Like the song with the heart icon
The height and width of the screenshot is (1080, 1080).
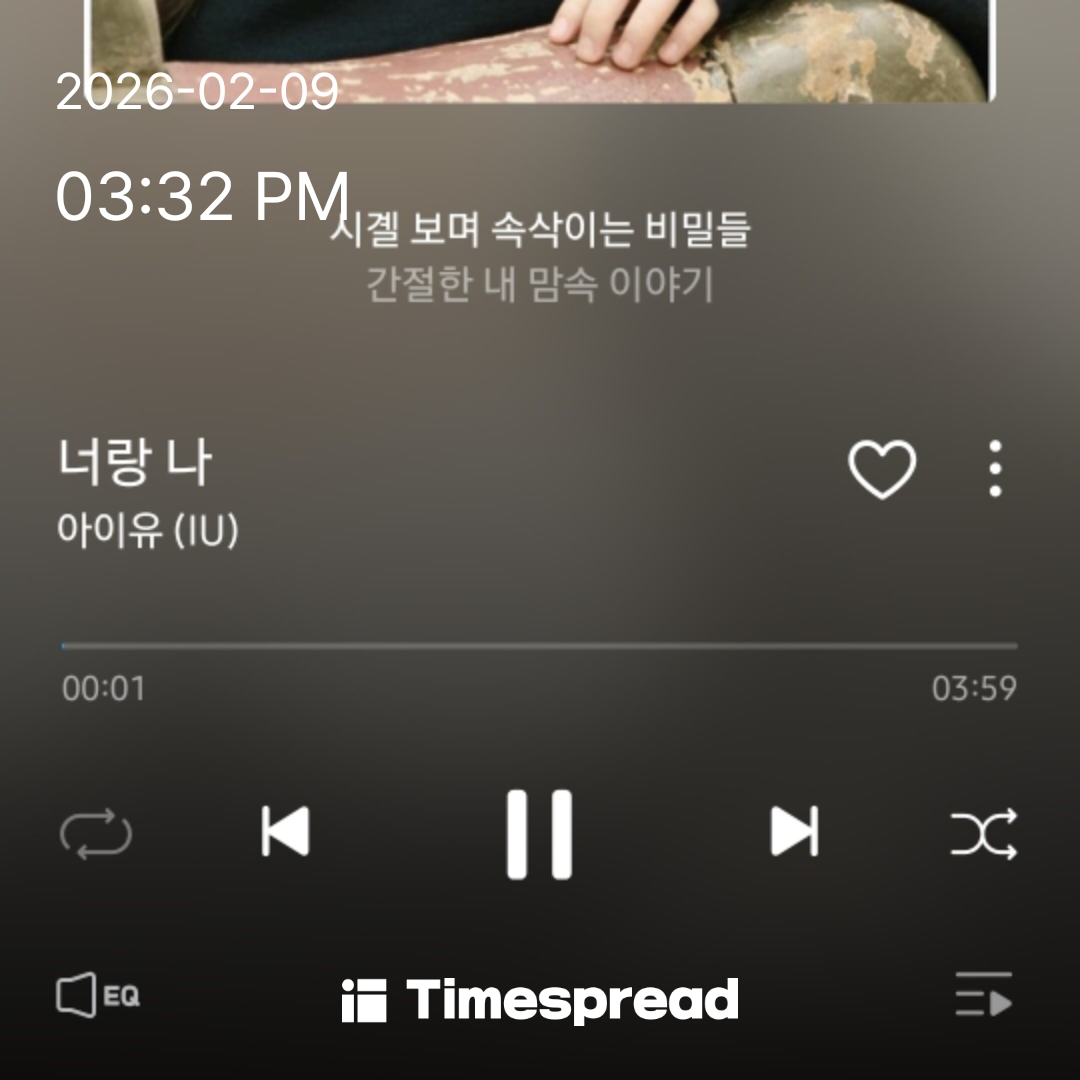click(x=881, y=468)
